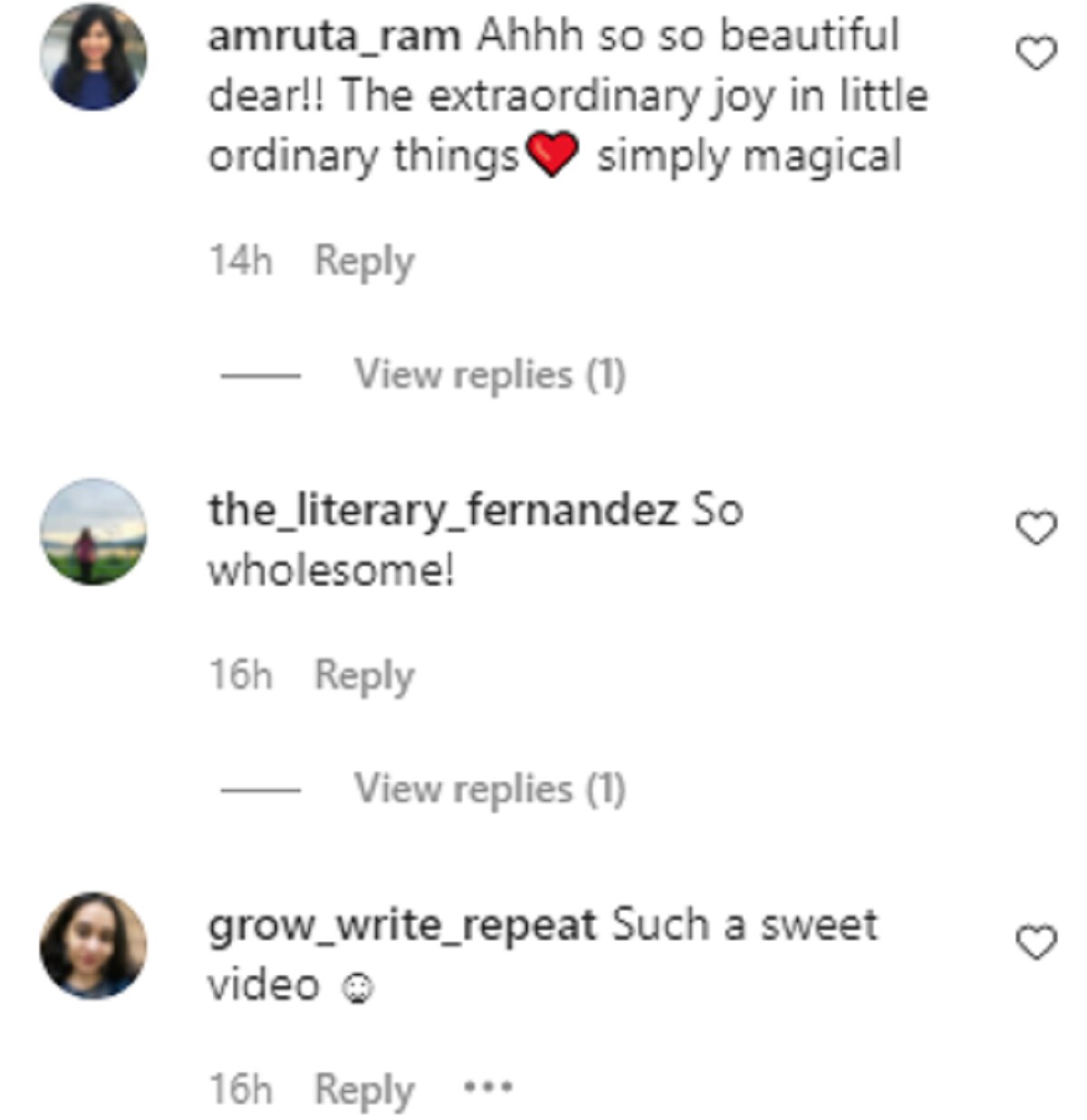View replies under amruta_ram's comment
1087x1120 pixels.
coord(489,374)
